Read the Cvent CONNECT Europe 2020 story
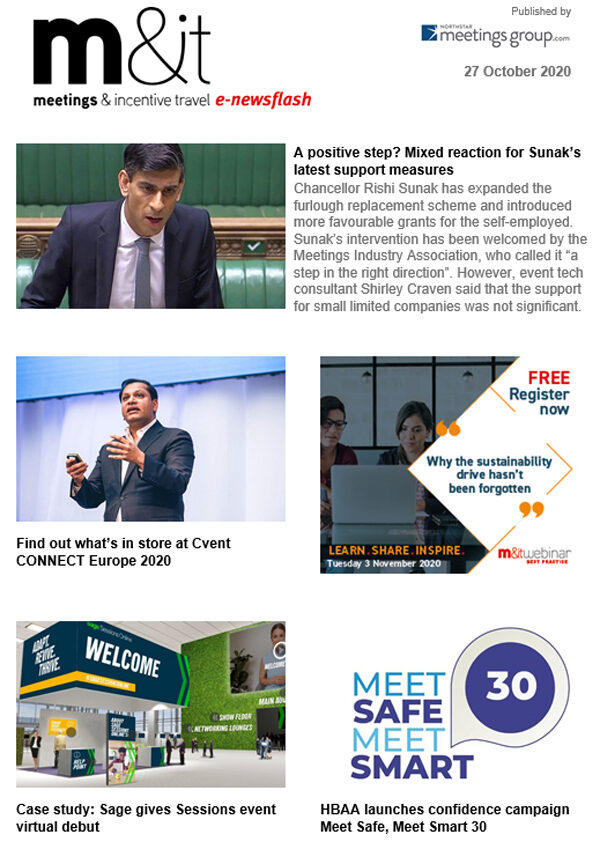The height and width of the screenshot is (849, 600). pos(123,552)
